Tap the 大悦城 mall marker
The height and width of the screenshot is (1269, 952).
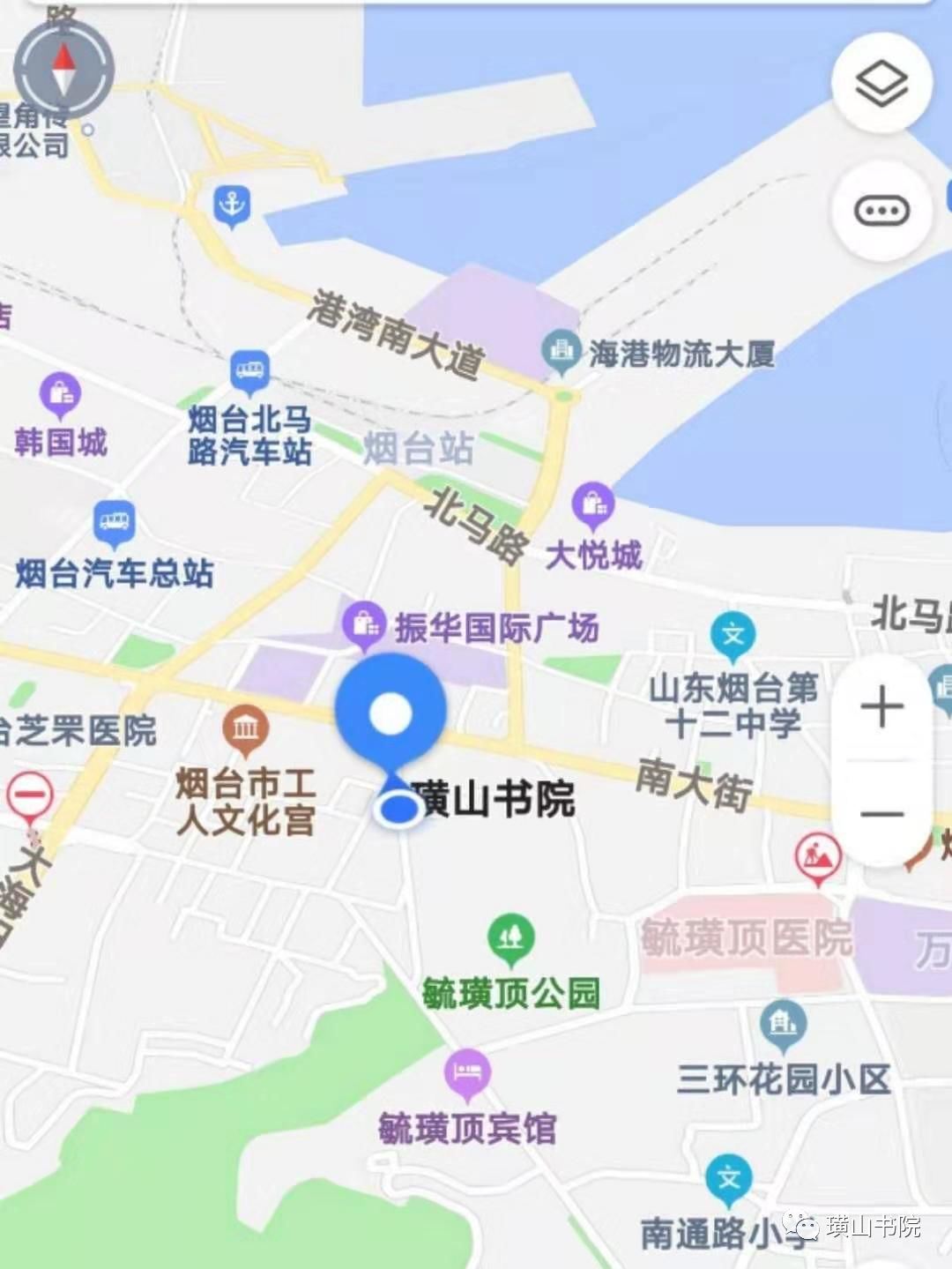(x=593, y=504)
